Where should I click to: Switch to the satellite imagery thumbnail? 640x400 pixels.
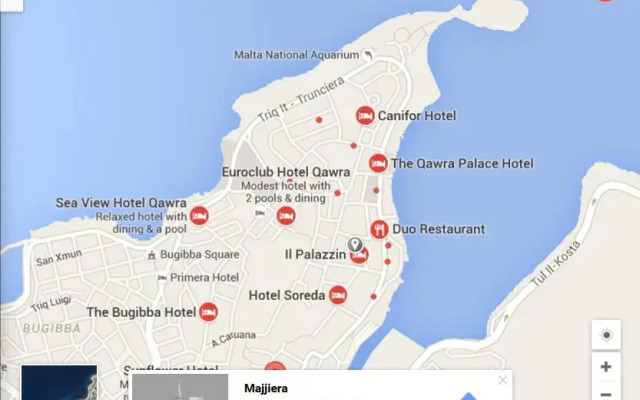coord(59,384)
